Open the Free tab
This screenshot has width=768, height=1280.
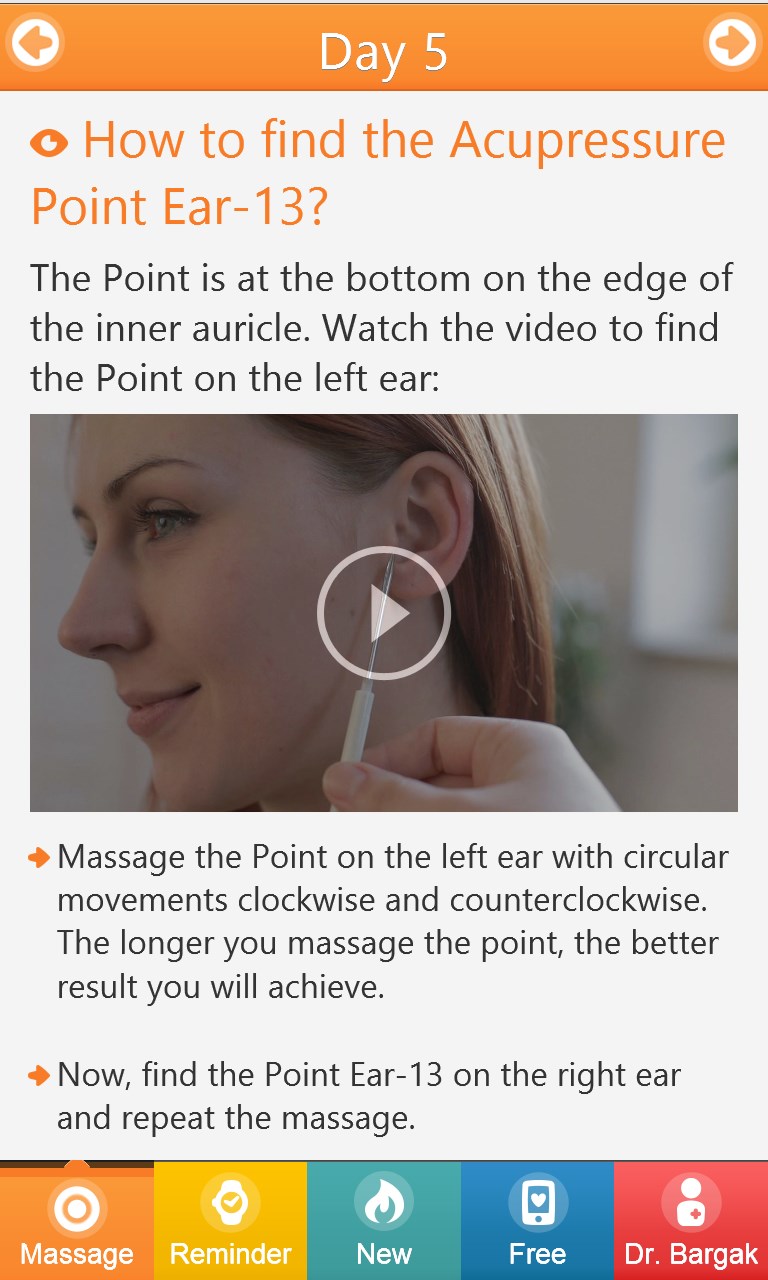[x=537, y=1222]
